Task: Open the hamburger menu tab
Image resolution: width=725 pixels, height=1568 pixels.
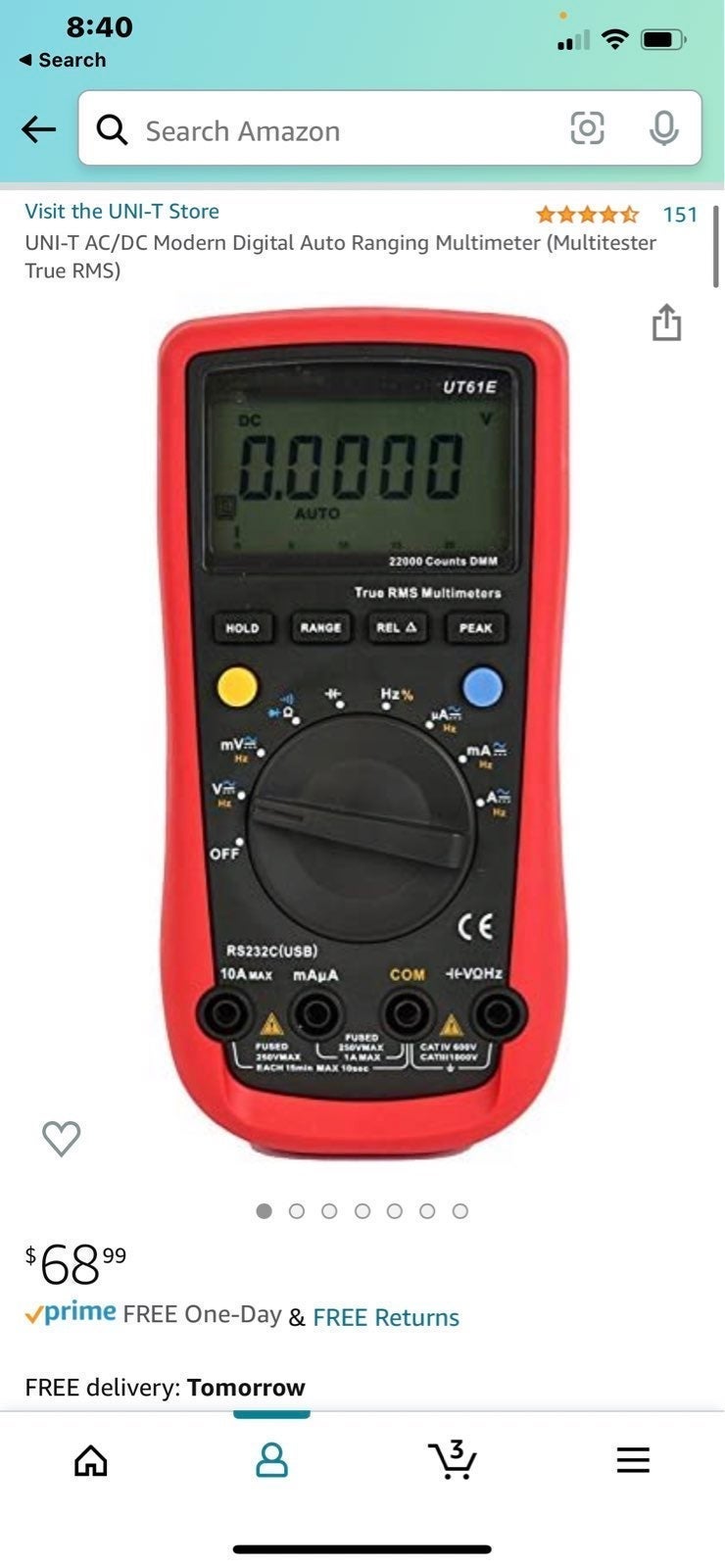Action: click(x=633, y=1460)
